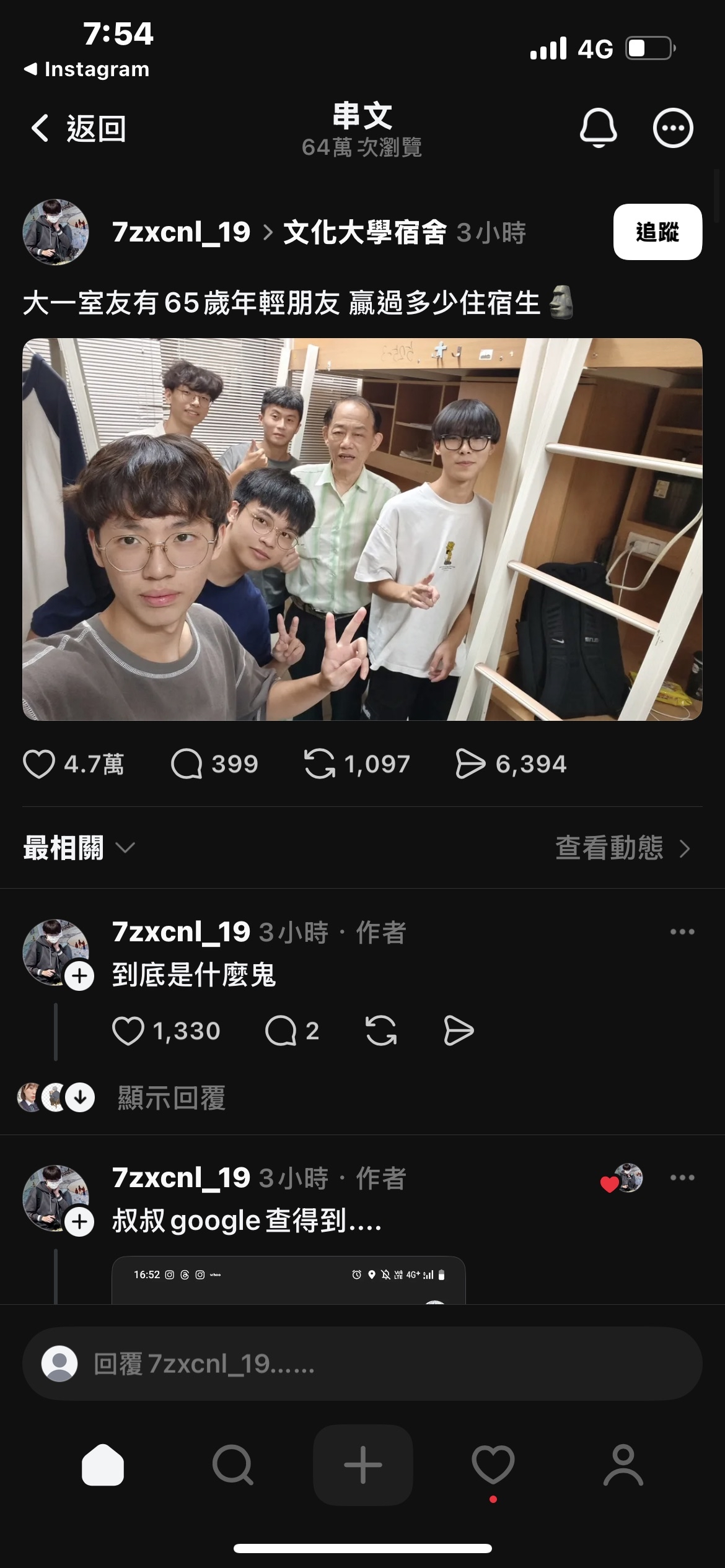The width and height of the screenshot is (725, 1568).
Task: Open options for the 到底是什麼鬼 reply
Action: tap(682, 932)
